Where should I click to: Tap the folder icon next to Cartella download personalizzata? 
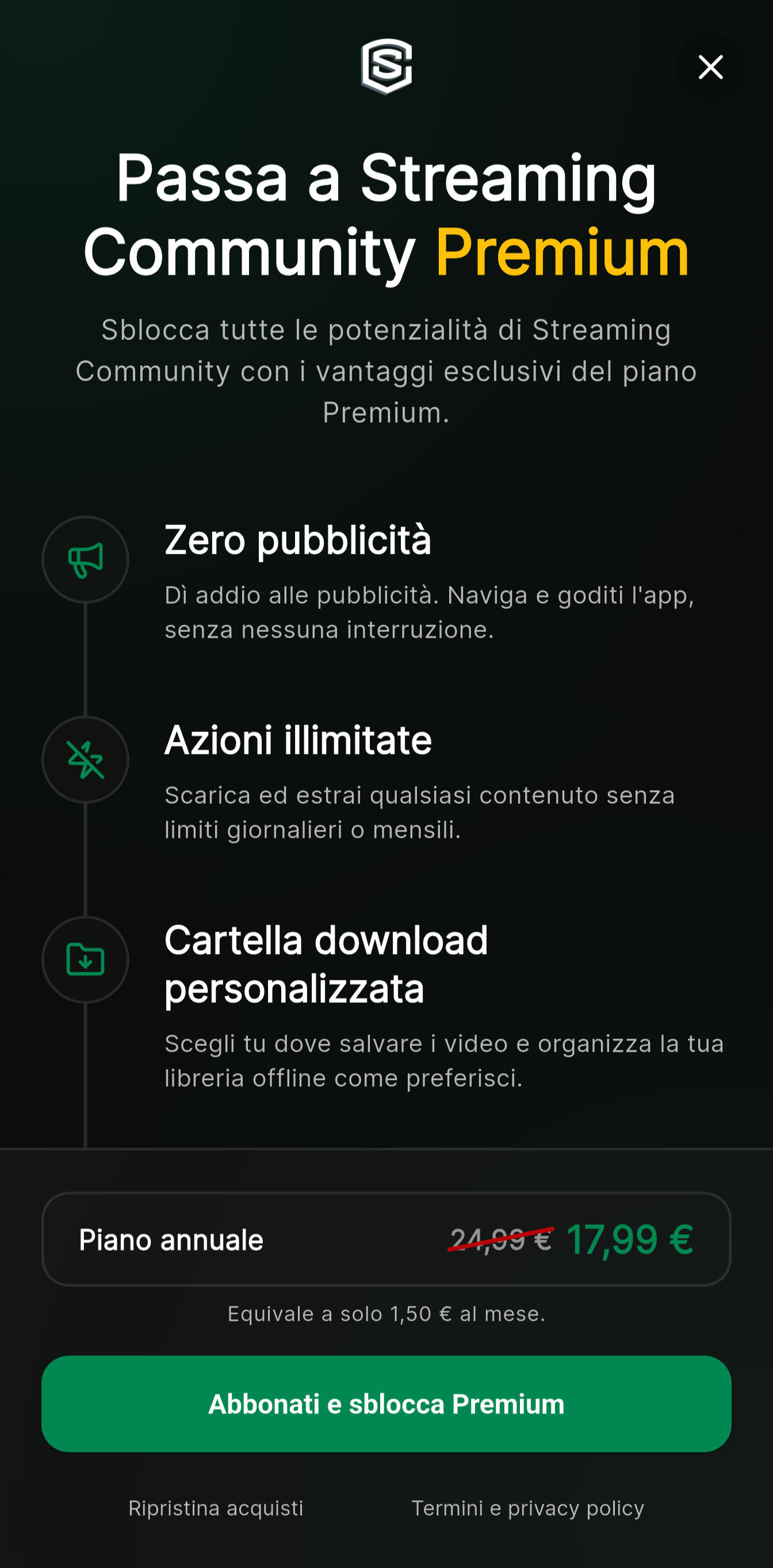85,959
